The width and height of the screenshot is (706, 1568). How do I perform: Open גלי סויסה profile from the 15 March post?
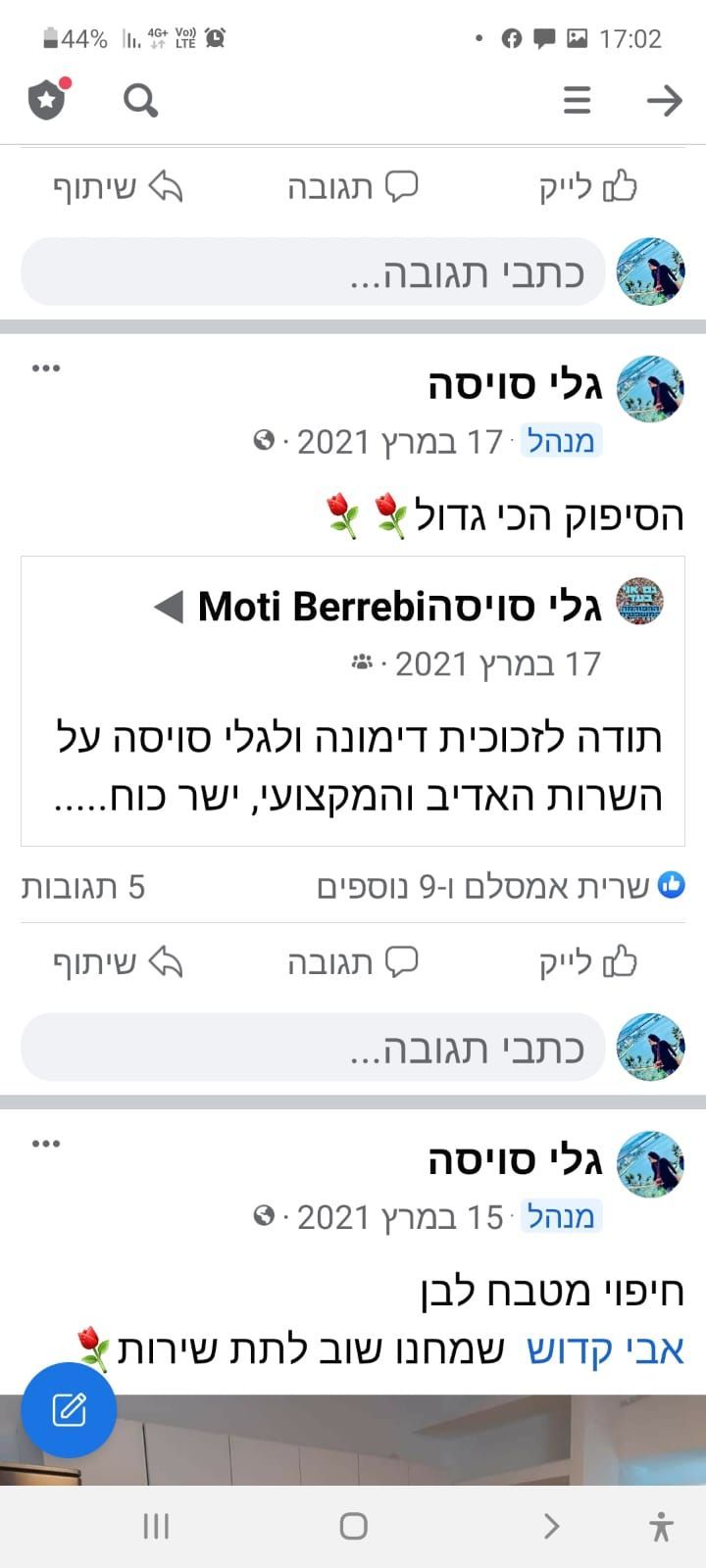tap(514, 1161)
